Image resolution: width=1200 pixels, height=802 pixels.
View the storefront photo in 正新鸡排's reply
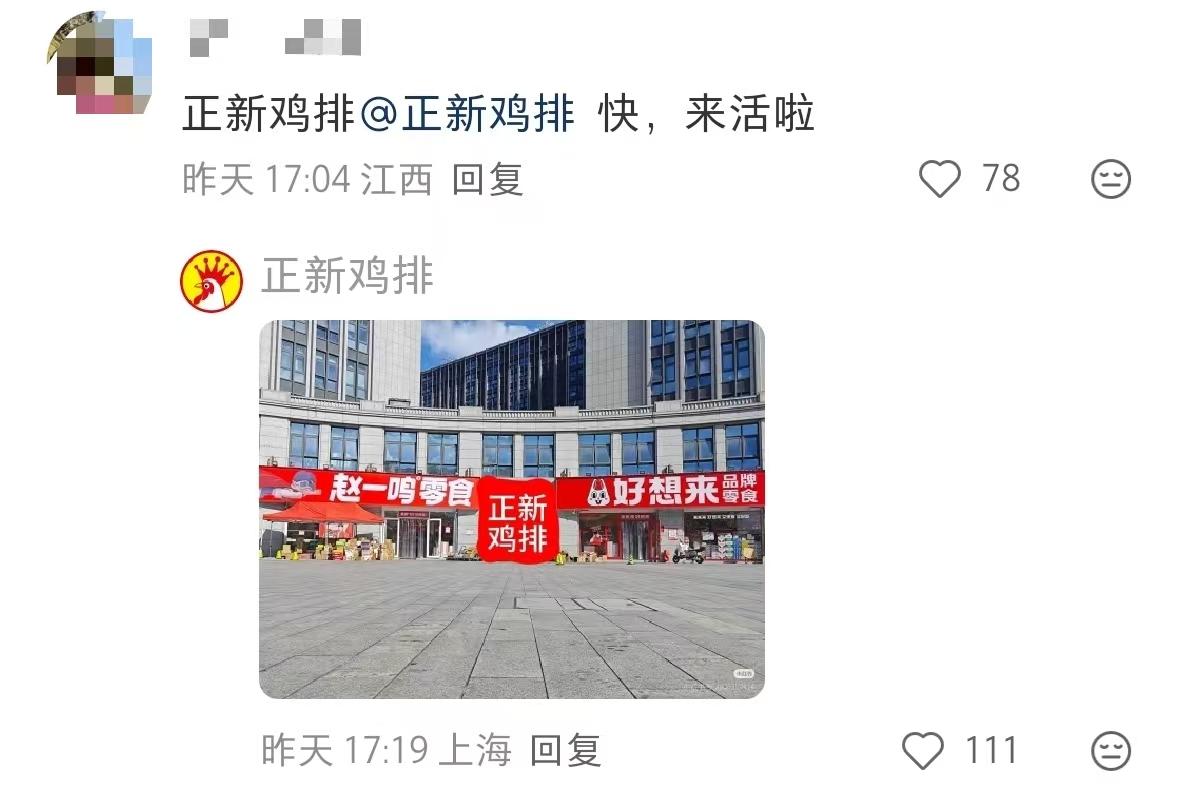[x=511, y=509]
